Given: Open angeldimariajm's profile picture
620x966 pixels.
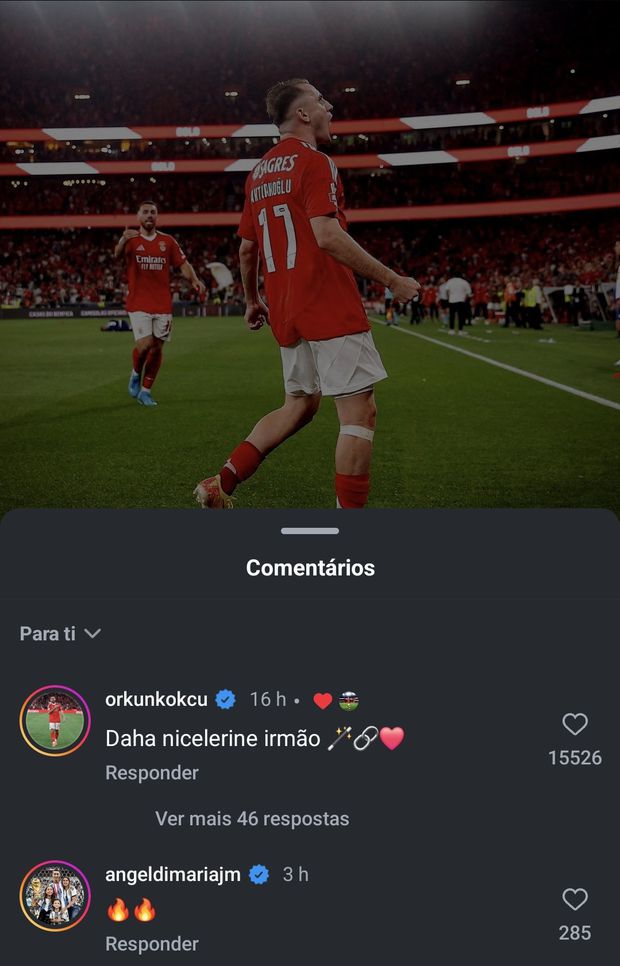Looking at the screenshot, I should click(55, 896).
